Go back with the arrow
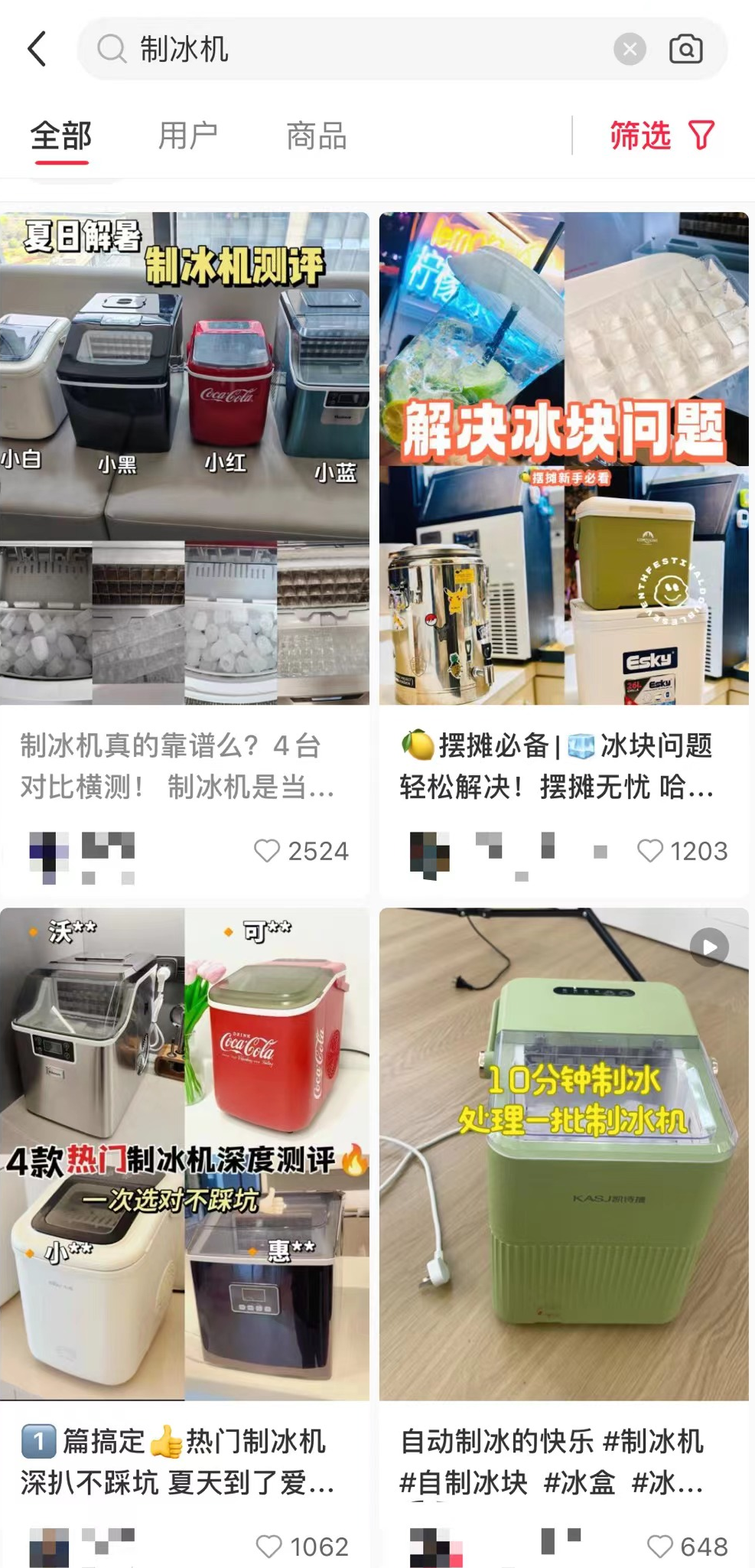The image size is (755, 1568). [x=37, y=49]
